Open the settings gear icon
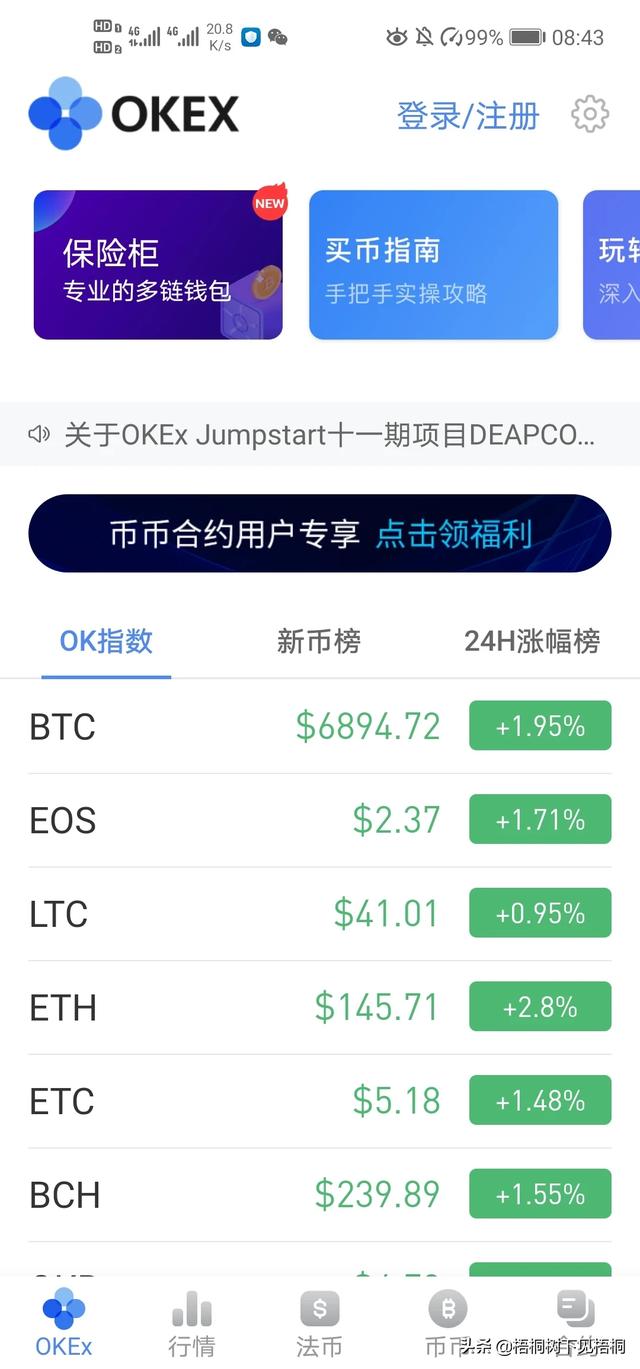The width and height of the screenshot is (640, 1369). point(590,114)
